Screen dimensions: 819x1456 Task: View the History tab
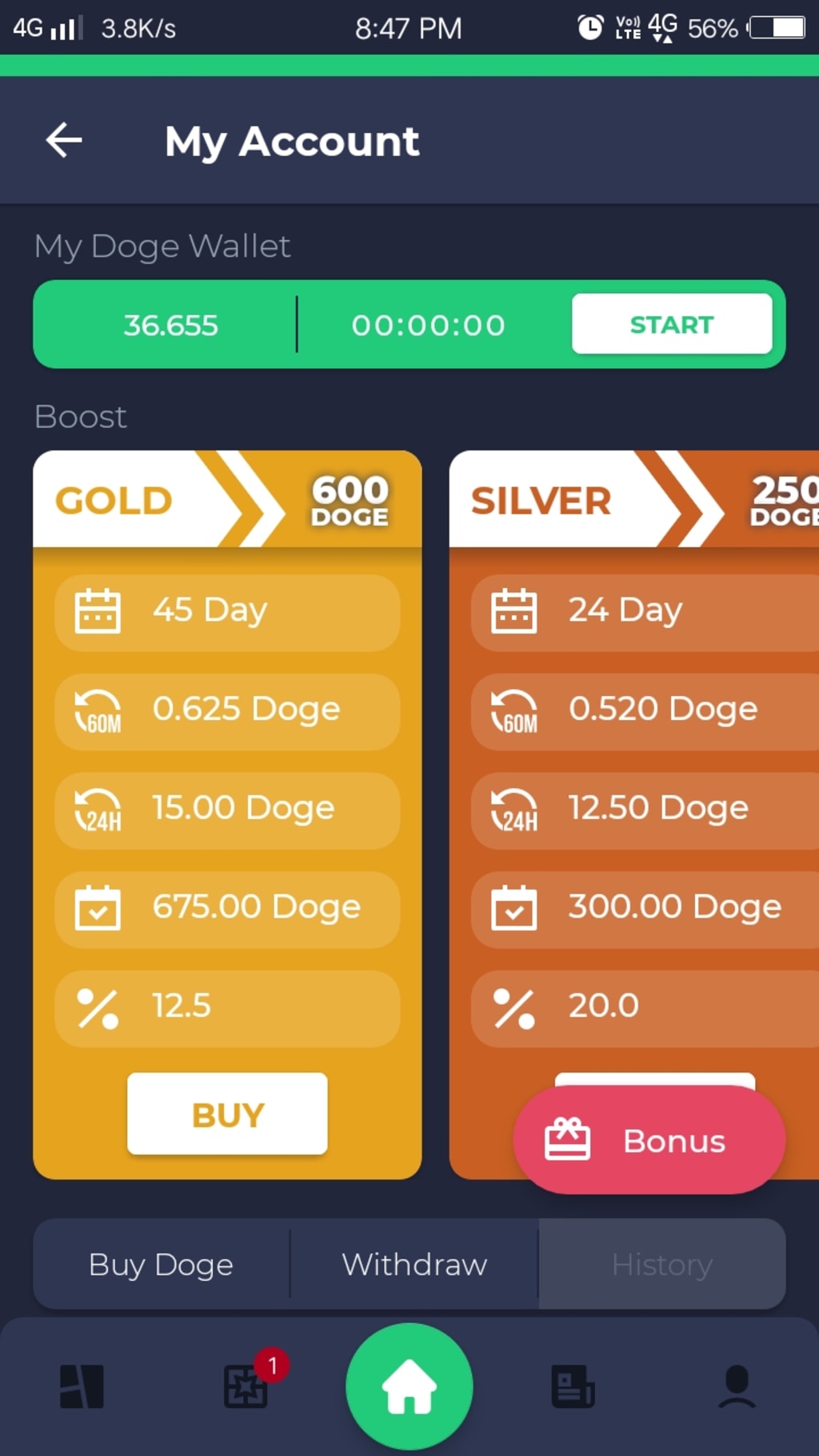[661, 1265]
